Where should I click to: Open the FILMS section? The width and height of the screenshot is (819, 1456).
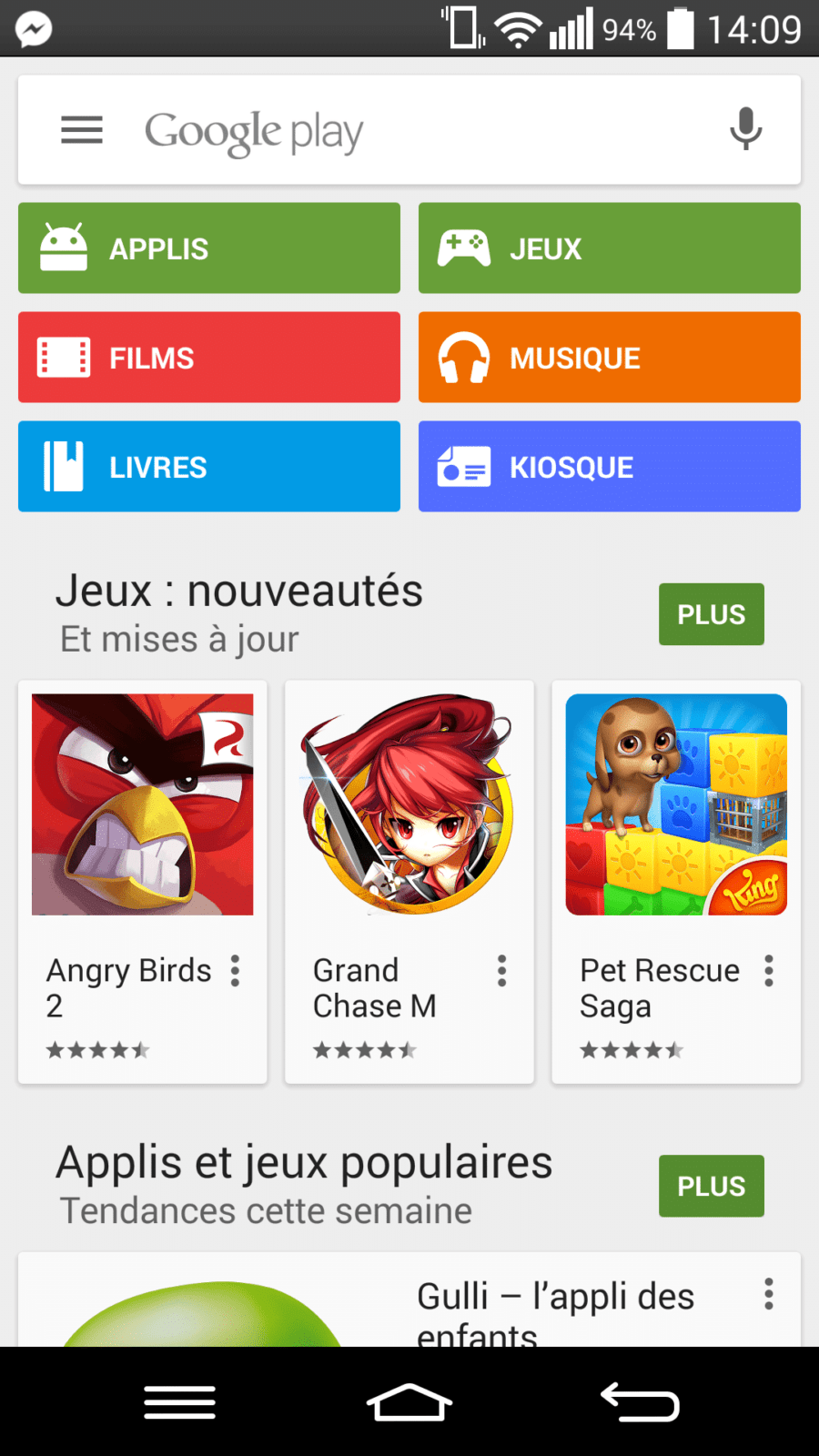[x=208, y=357]
